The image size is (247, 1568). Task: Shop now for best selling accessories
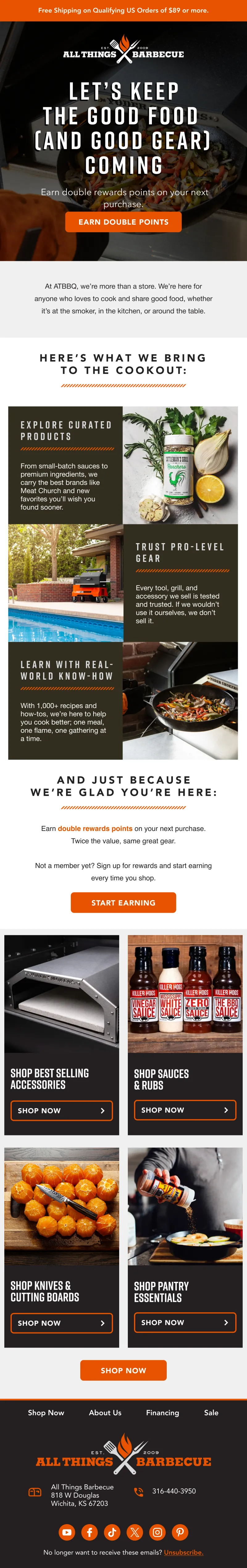tap(61, 1110)
